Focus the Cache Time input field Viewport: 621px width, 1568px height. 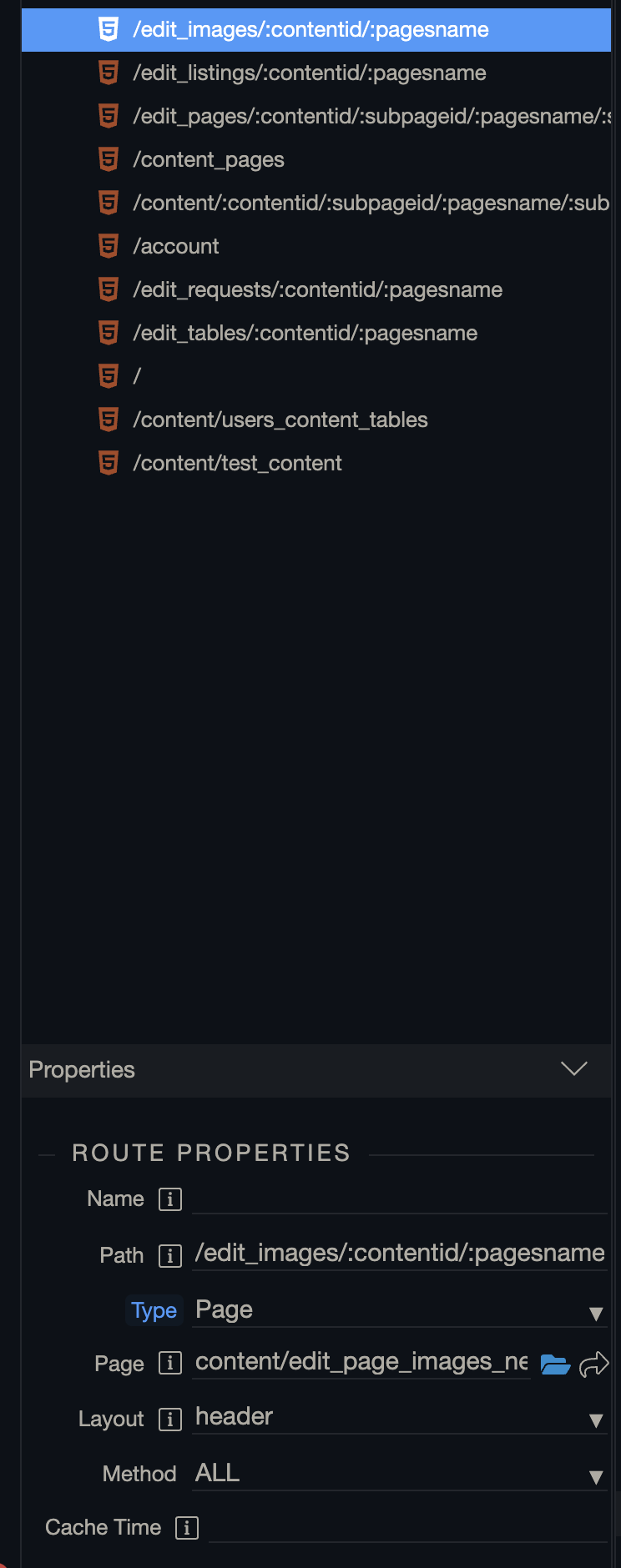(x=407, y=1528)
